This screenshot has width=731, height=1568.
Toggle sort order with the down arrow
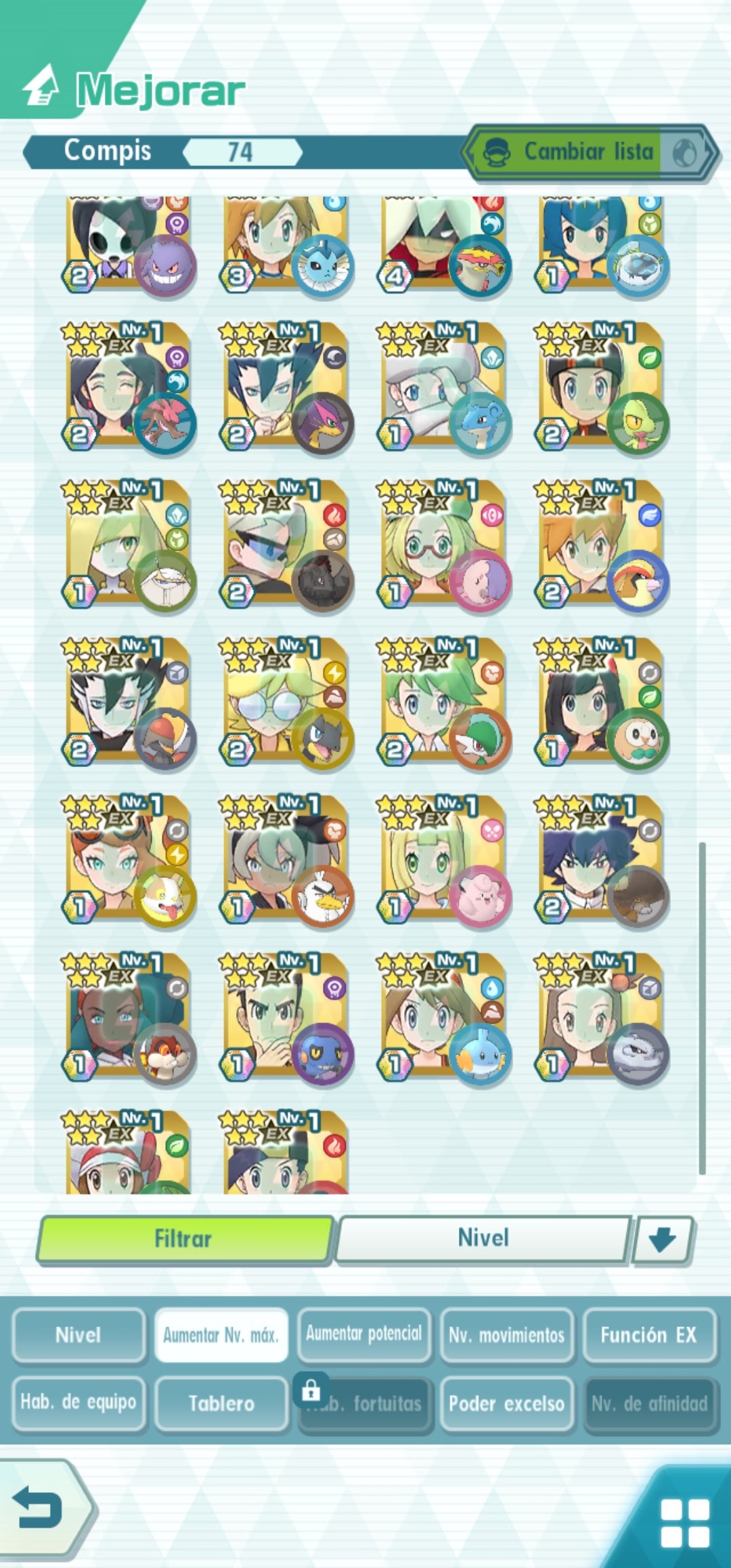[662, 1240]
